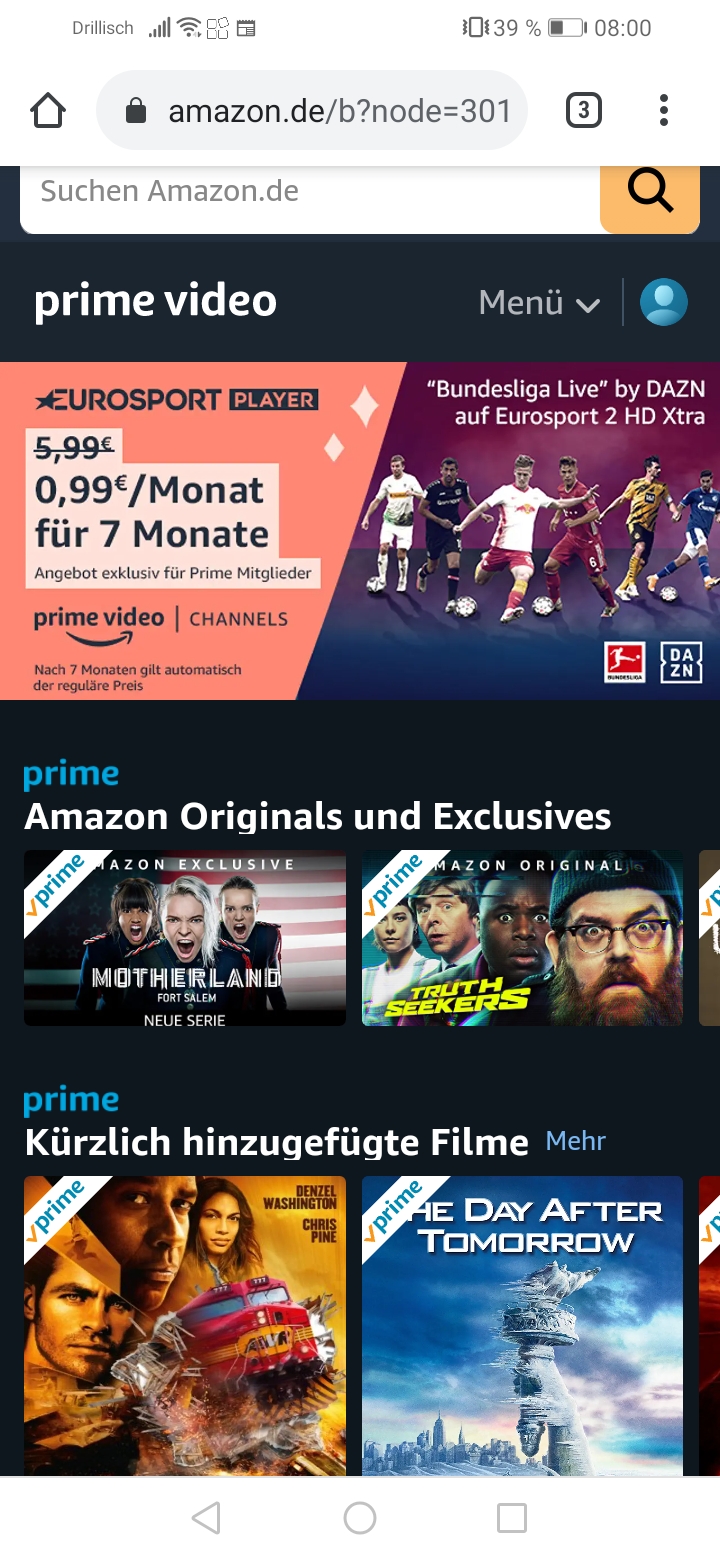The height and width of the screenshot is (1560, 720).
Task: Open the address bar showing amazon.de
Action: click(312, 110)
